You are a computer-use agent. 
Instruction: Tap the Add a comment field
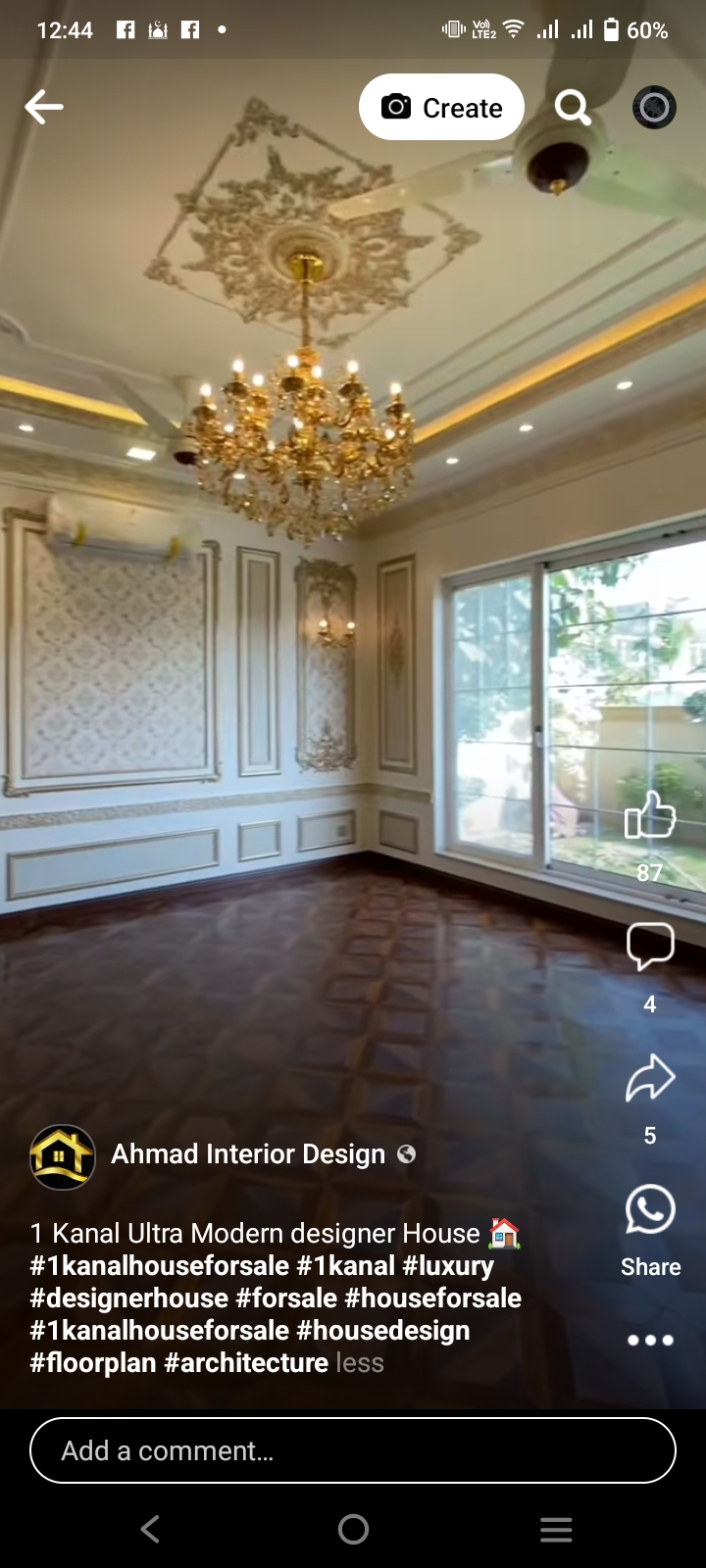[x=353, y=1450]
